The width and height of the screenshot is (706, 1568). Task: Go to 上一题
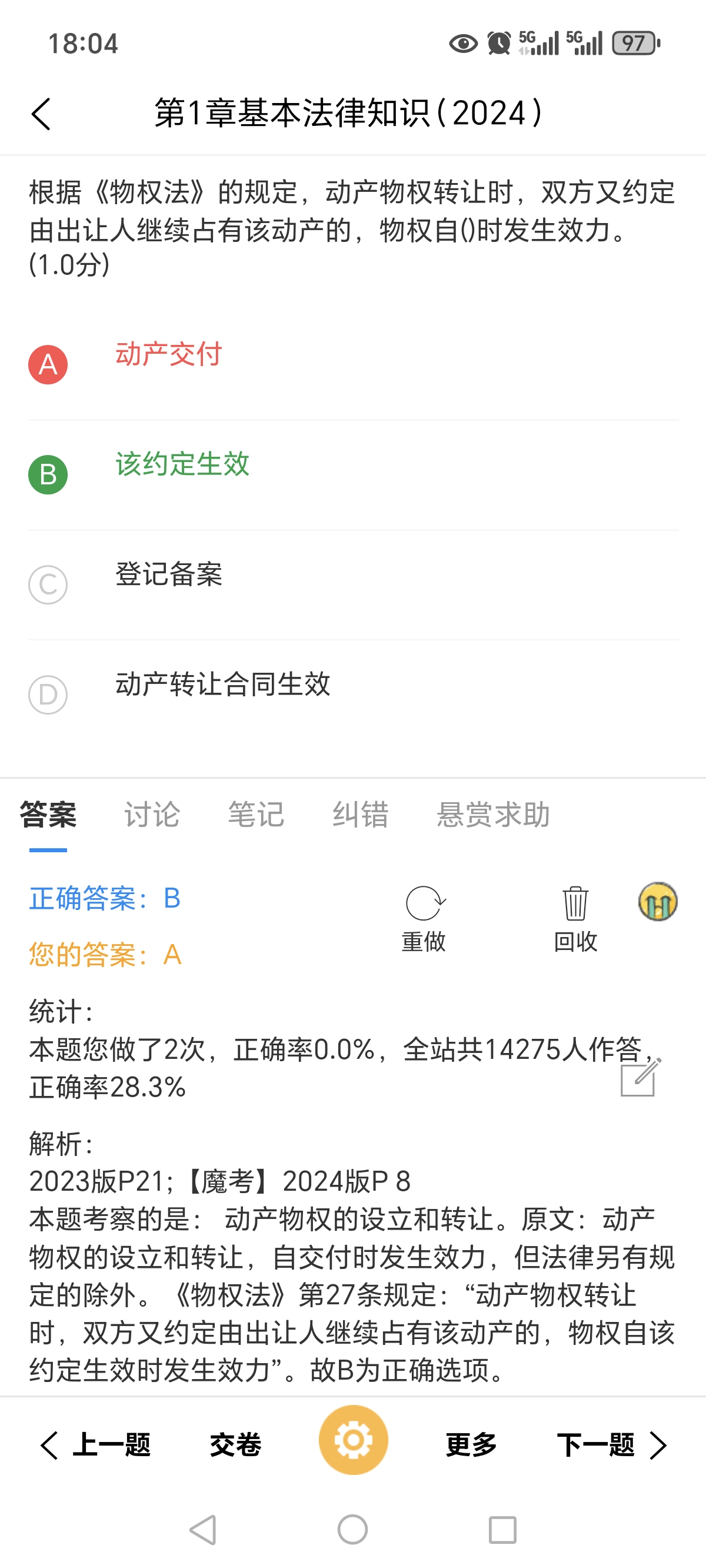pyautogui.click(x=95, y=1445)
